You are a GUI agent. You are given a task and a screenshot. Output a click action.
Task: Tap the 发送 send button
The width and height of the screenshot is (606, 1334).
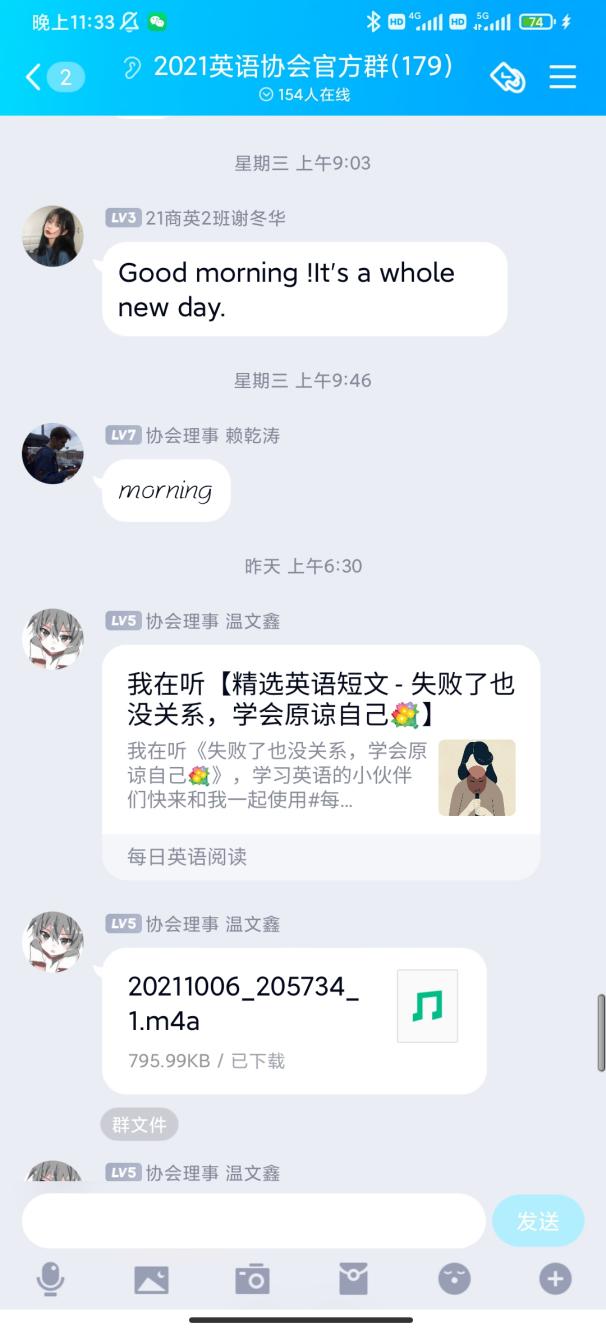pos(537,1221)
